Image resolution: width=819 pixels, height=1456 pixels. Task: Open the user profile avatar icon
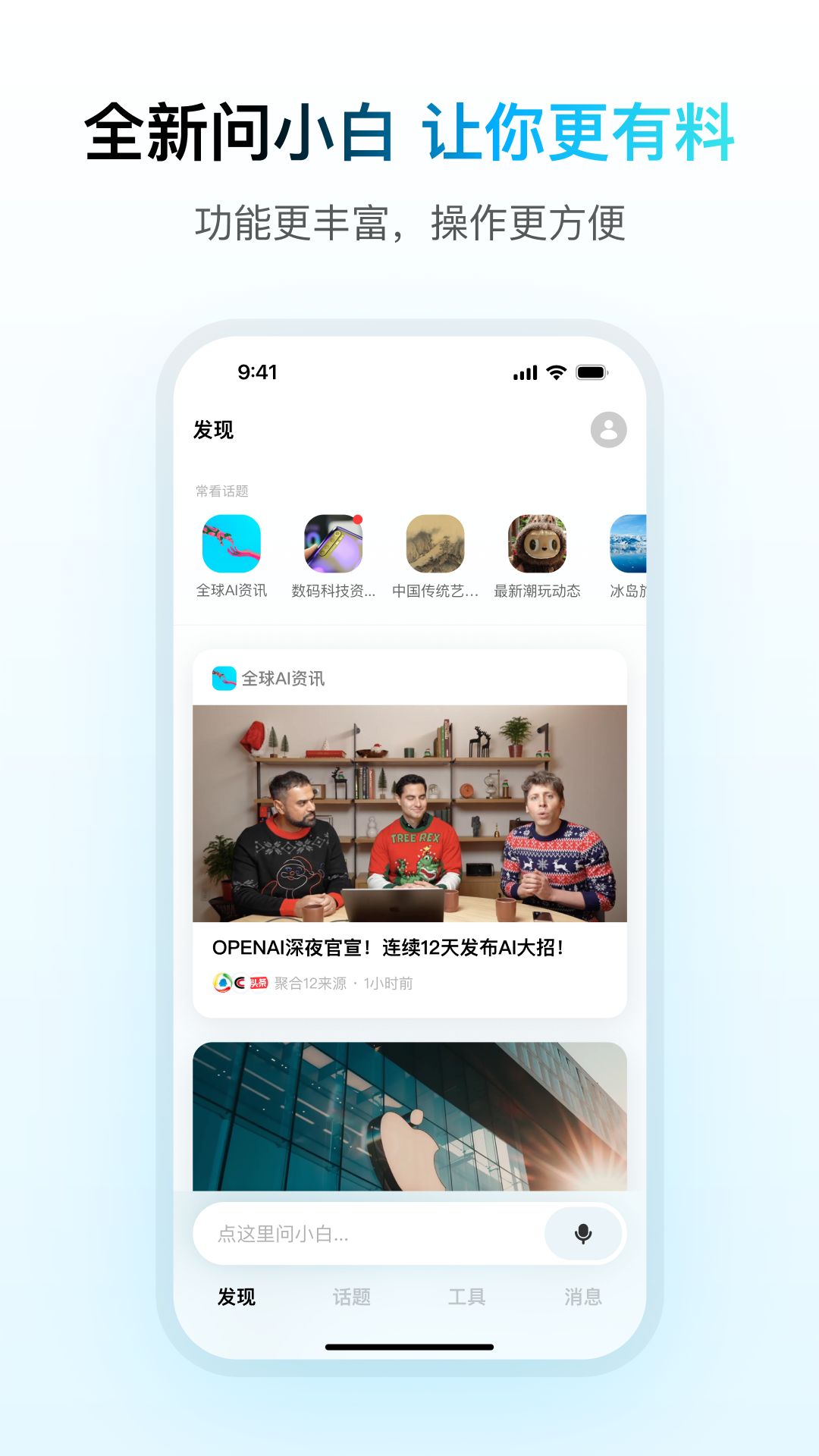607,430
